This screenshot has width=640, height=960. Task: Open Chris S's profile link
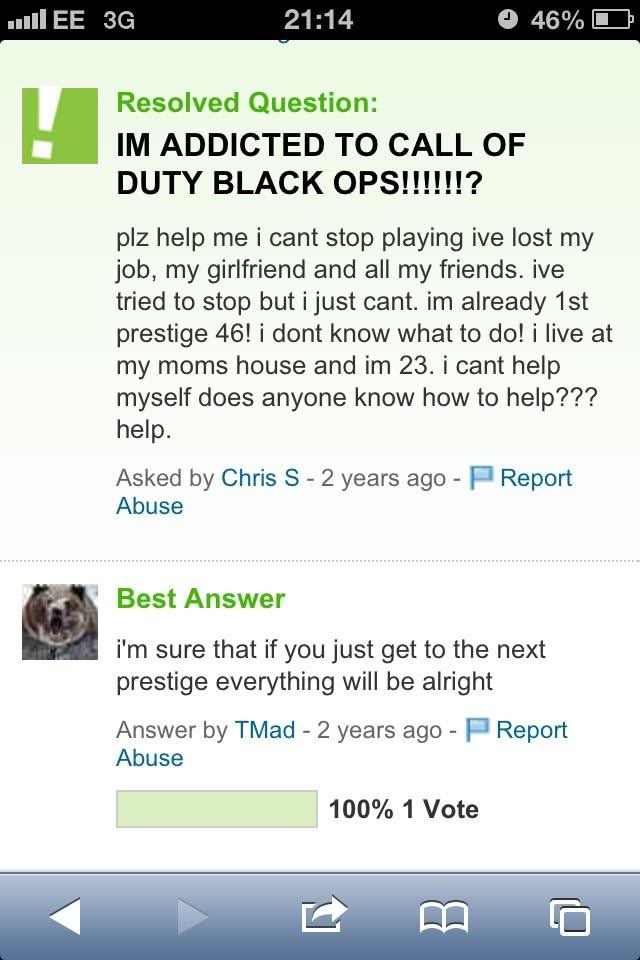(260, 478)
